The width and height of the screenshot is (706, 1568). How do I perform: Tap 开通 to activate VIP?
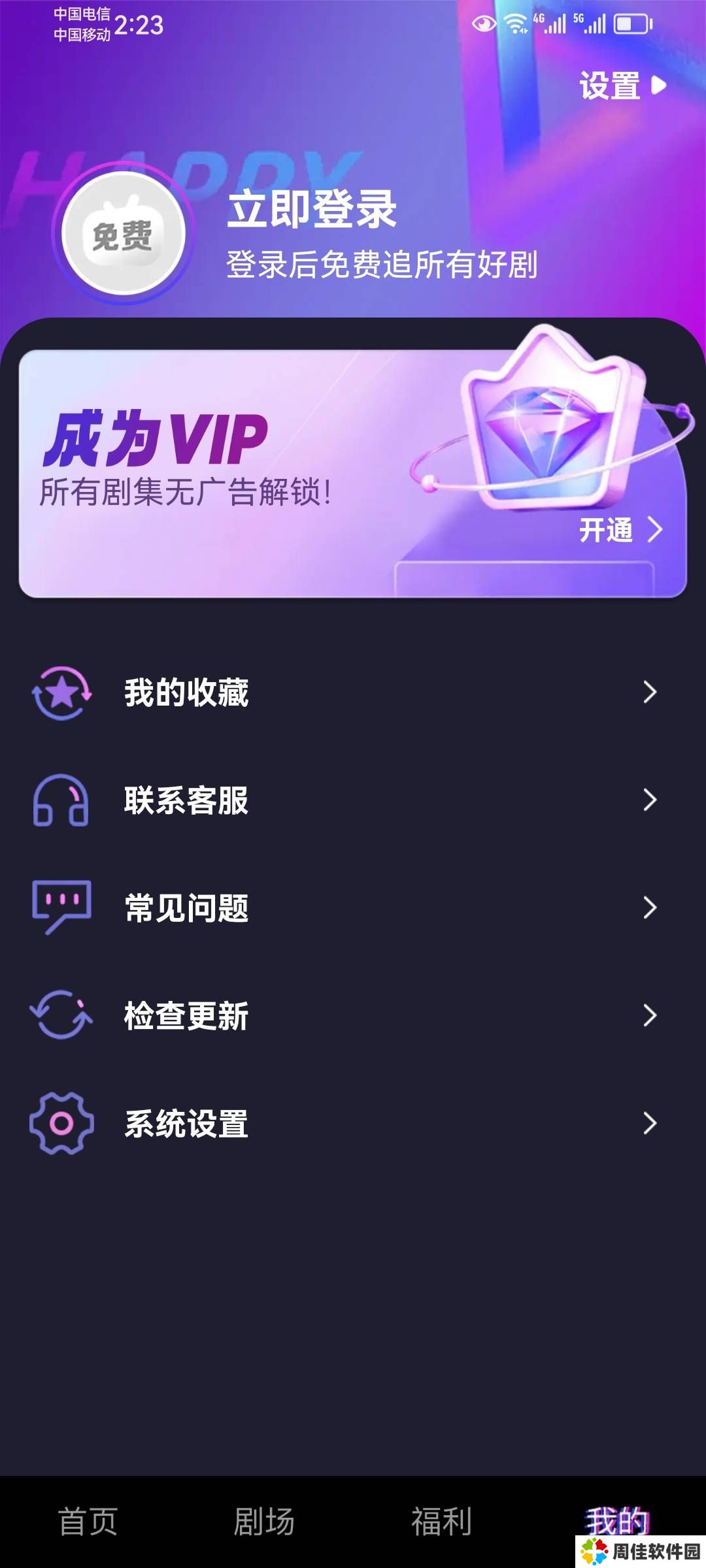click(620, 529)
